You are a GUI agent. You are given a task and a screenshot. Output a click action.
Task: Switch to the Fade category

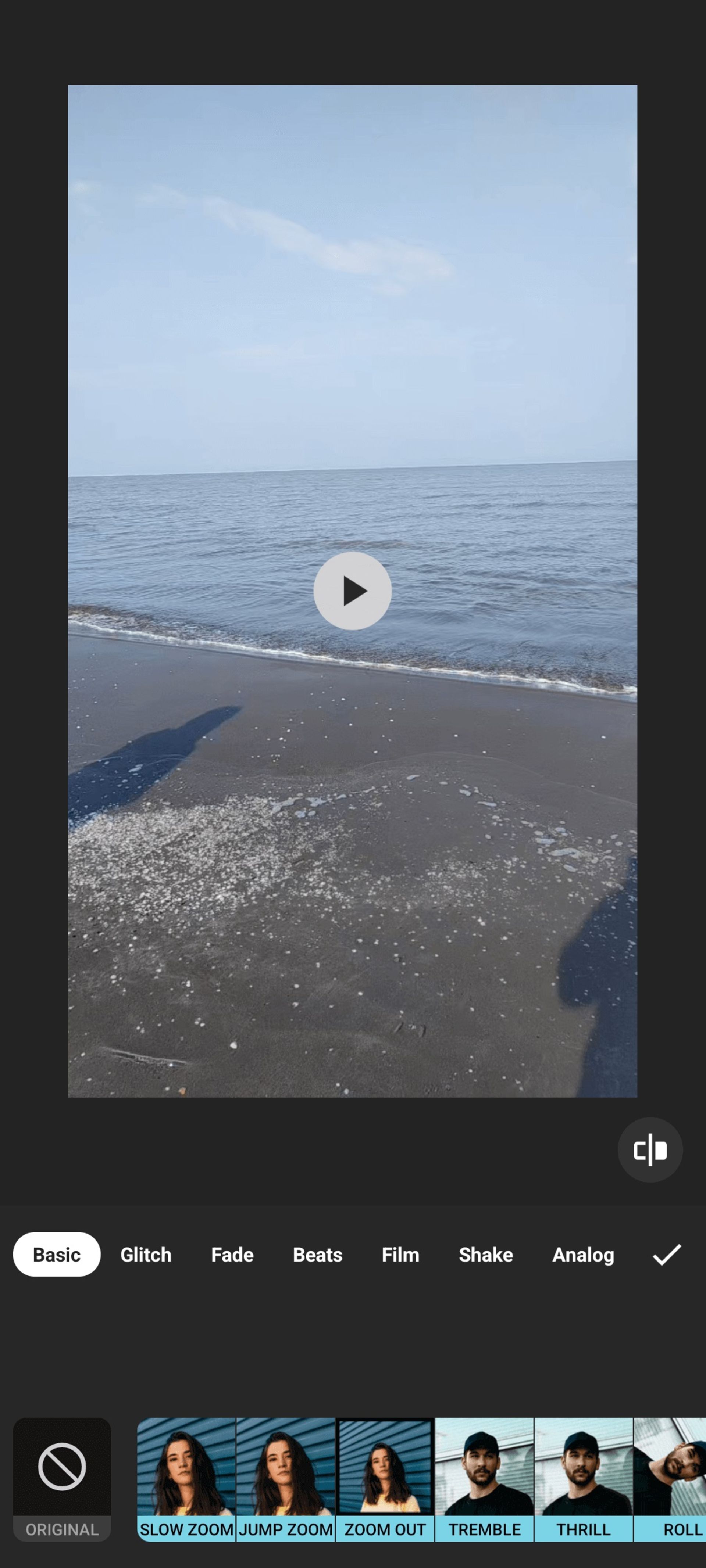[232, 1255]
